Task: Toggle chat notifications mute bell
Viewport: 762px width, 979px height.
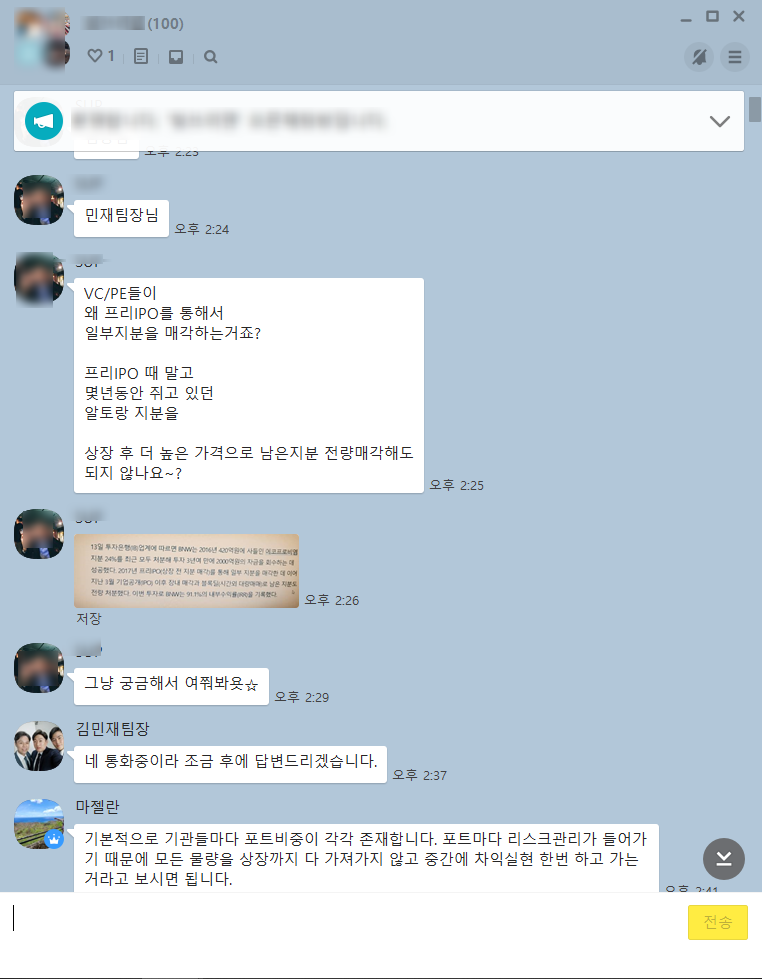Action: pyautogui.click(x=699, y=57)
